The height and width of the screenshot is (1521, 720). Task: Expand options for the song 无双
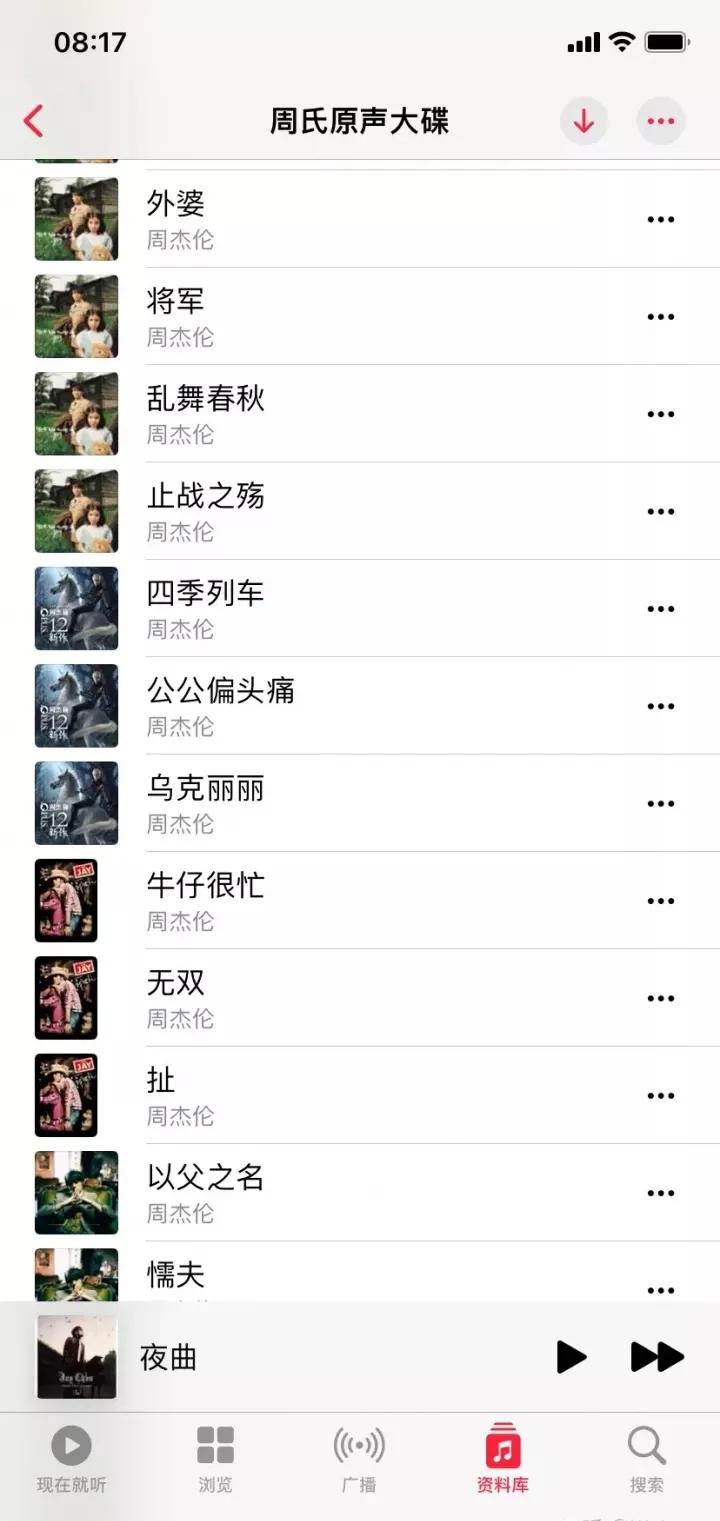(661, 997)
